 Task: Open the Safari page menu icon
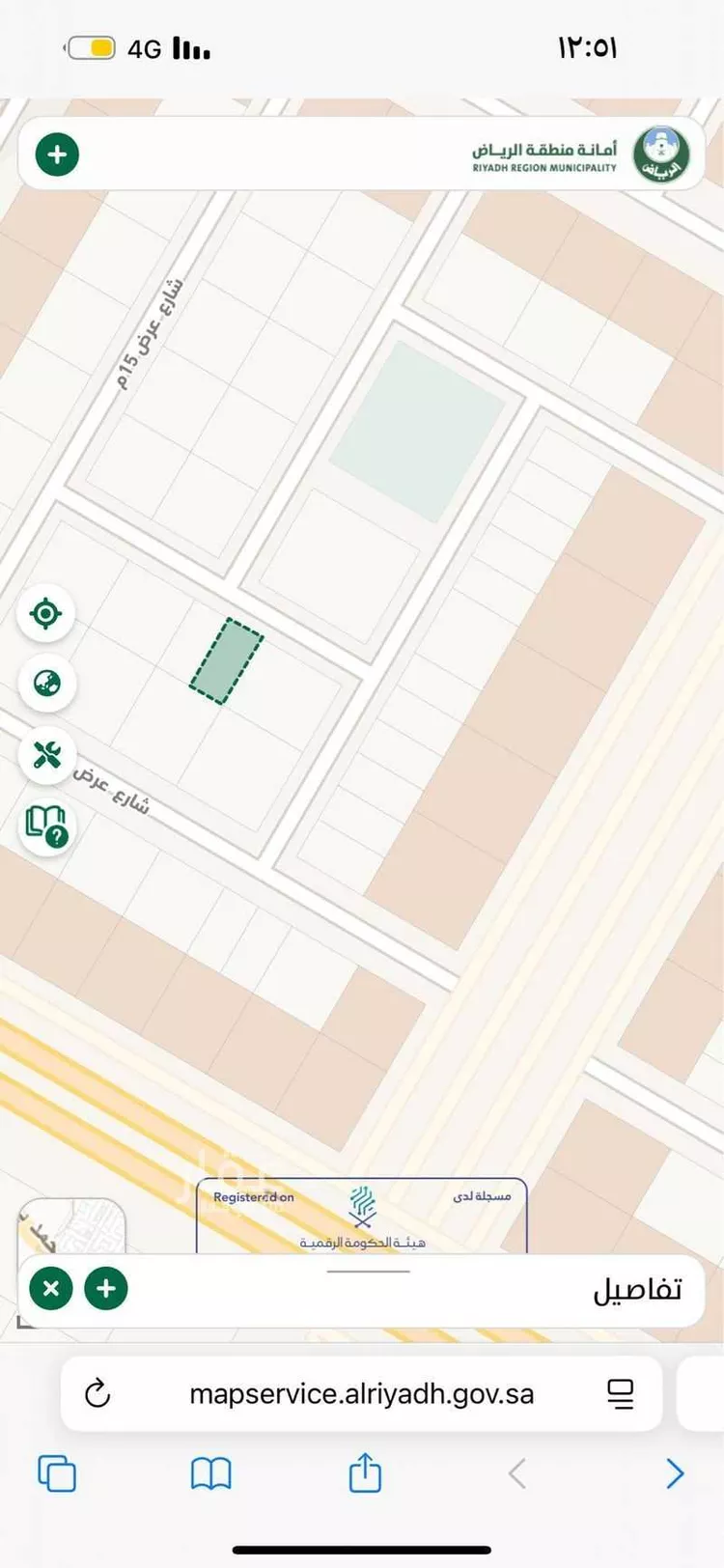pyautogui.click(x=620, y=1393)
